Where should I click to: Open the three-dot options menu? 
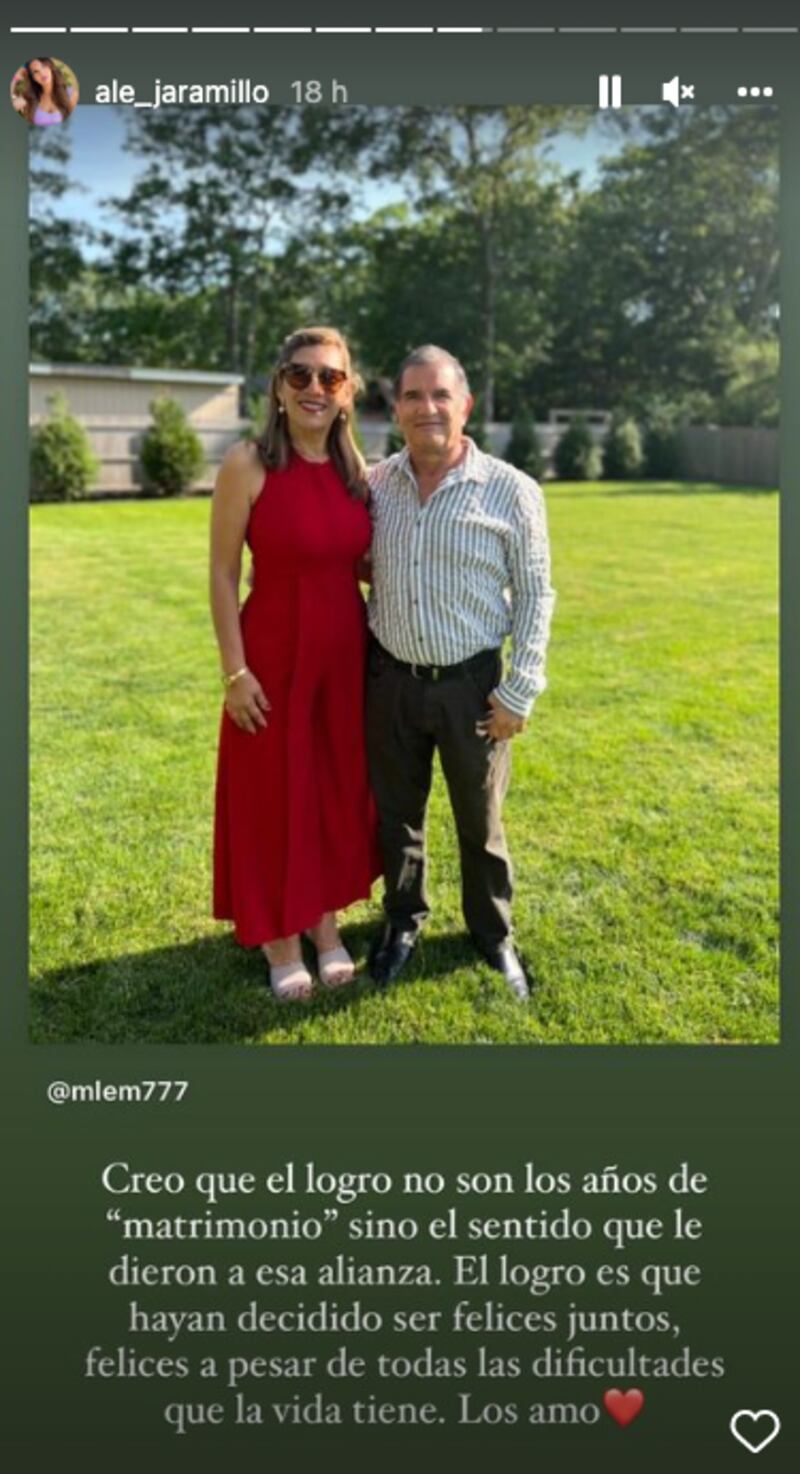[x=754, y=92]
